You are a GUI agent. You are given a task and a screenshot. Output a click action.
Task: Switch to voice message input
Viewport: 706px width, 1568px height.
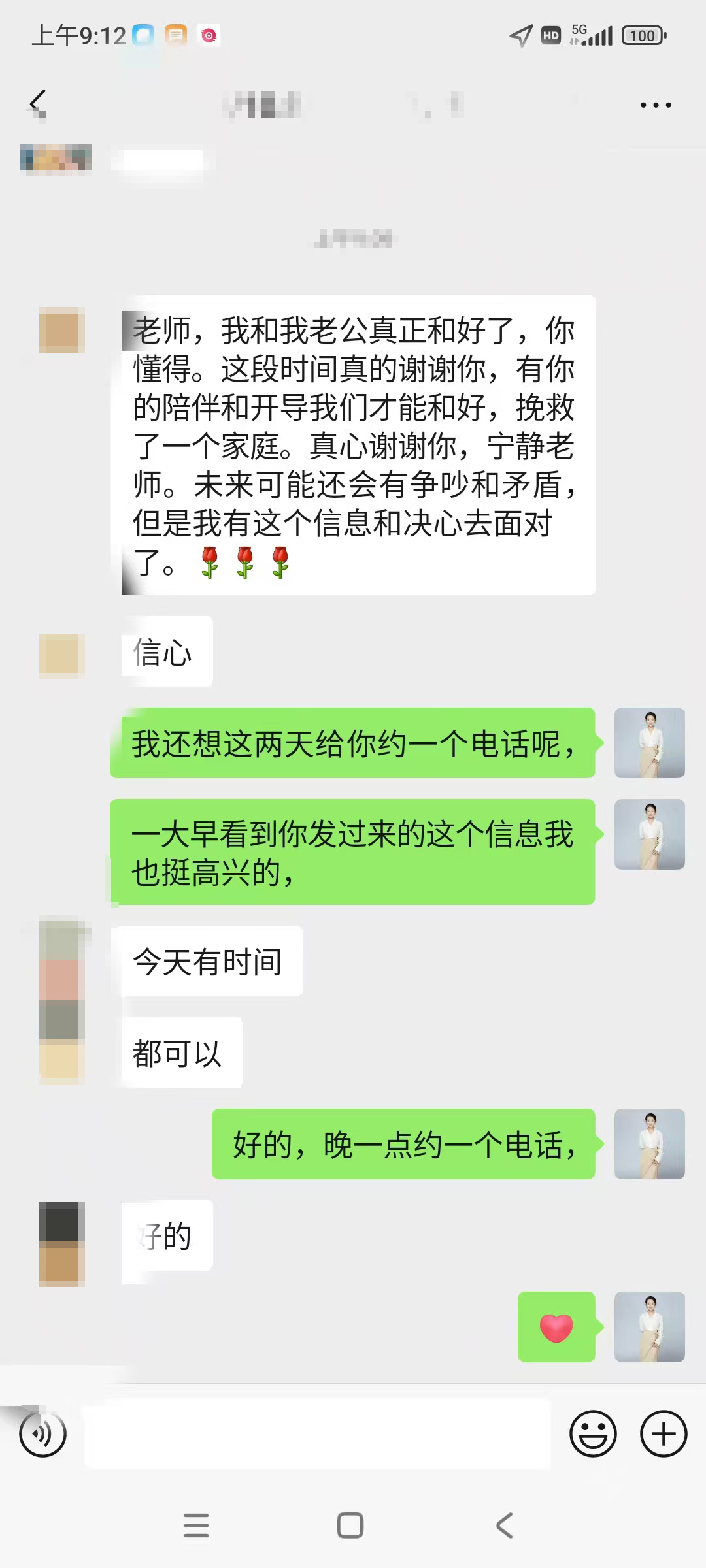pyautogui.click(x=43, y=1434)
